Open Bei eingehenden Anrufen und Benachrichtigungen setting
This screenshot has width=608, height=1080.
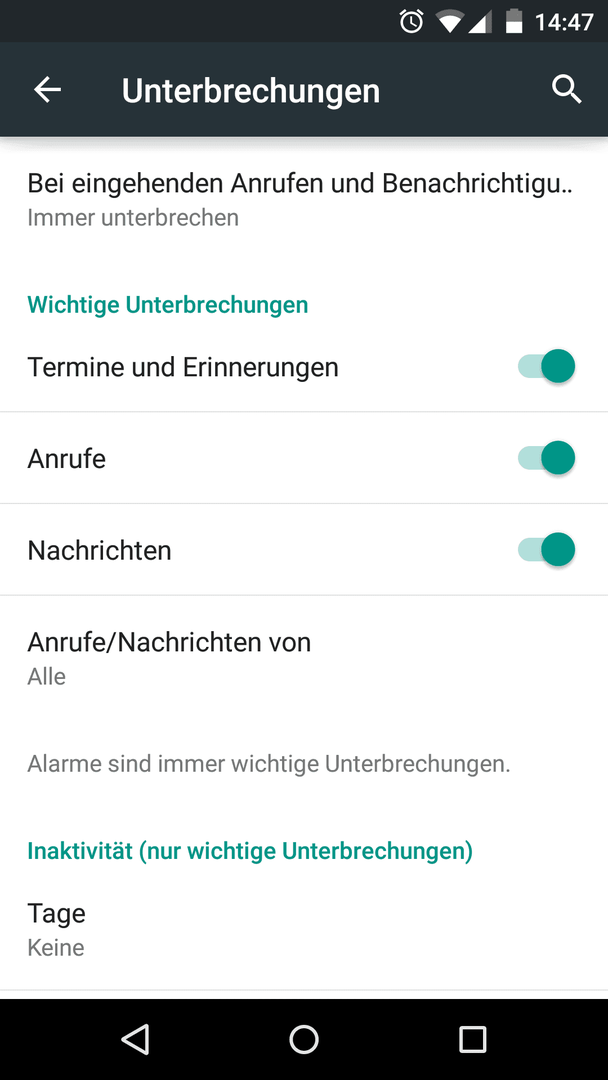click(x=304, y=199)
